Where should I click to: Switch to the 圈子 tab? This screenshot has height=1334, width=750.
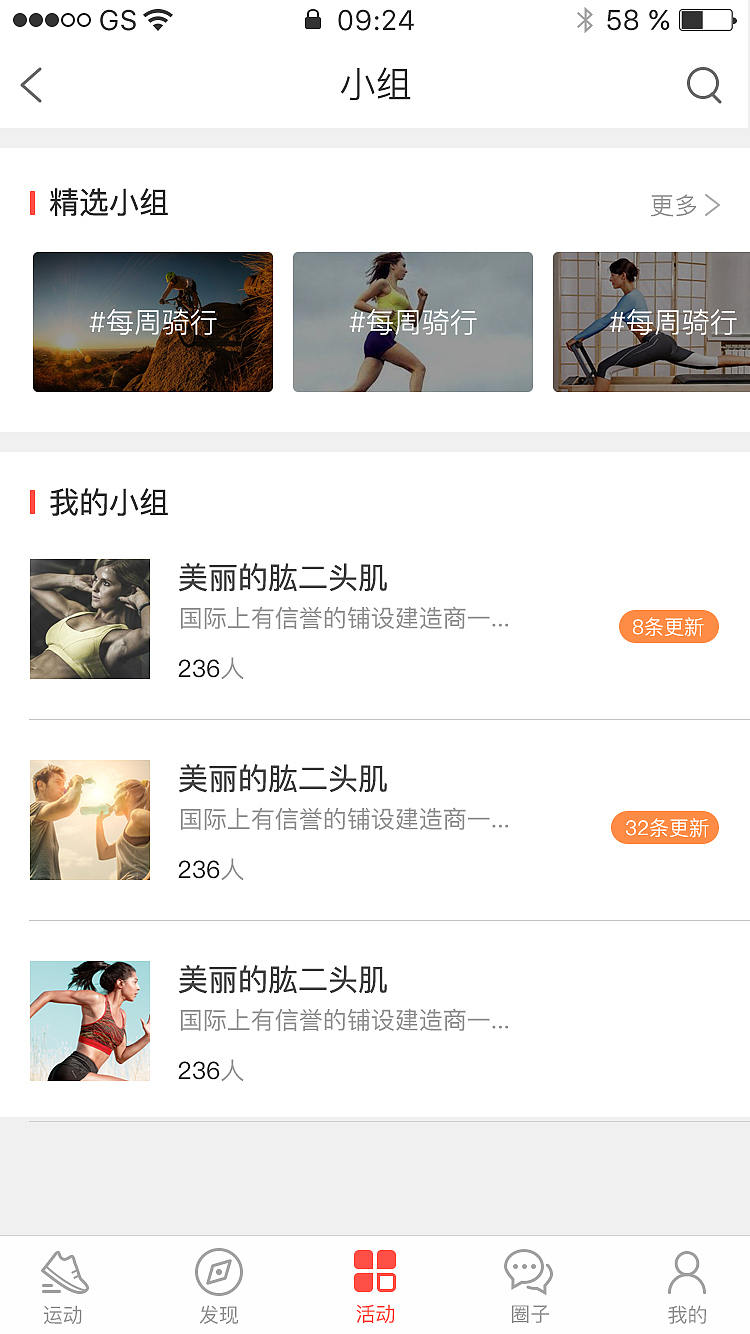pos(528,1285)
